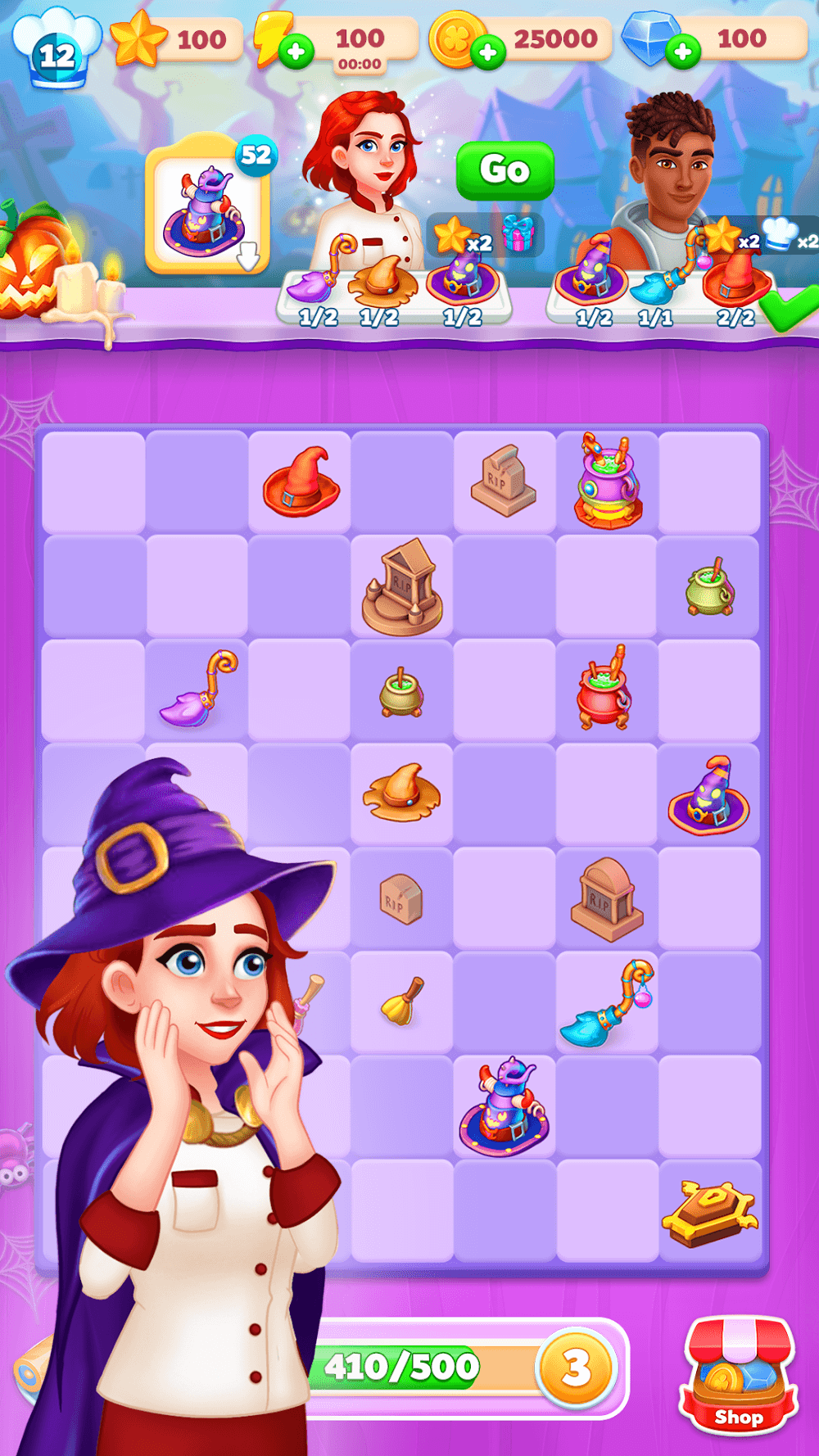Screen dimensions: 819x1456
Task: Select the small yellow broom on the board
Action: (402, 1002)
